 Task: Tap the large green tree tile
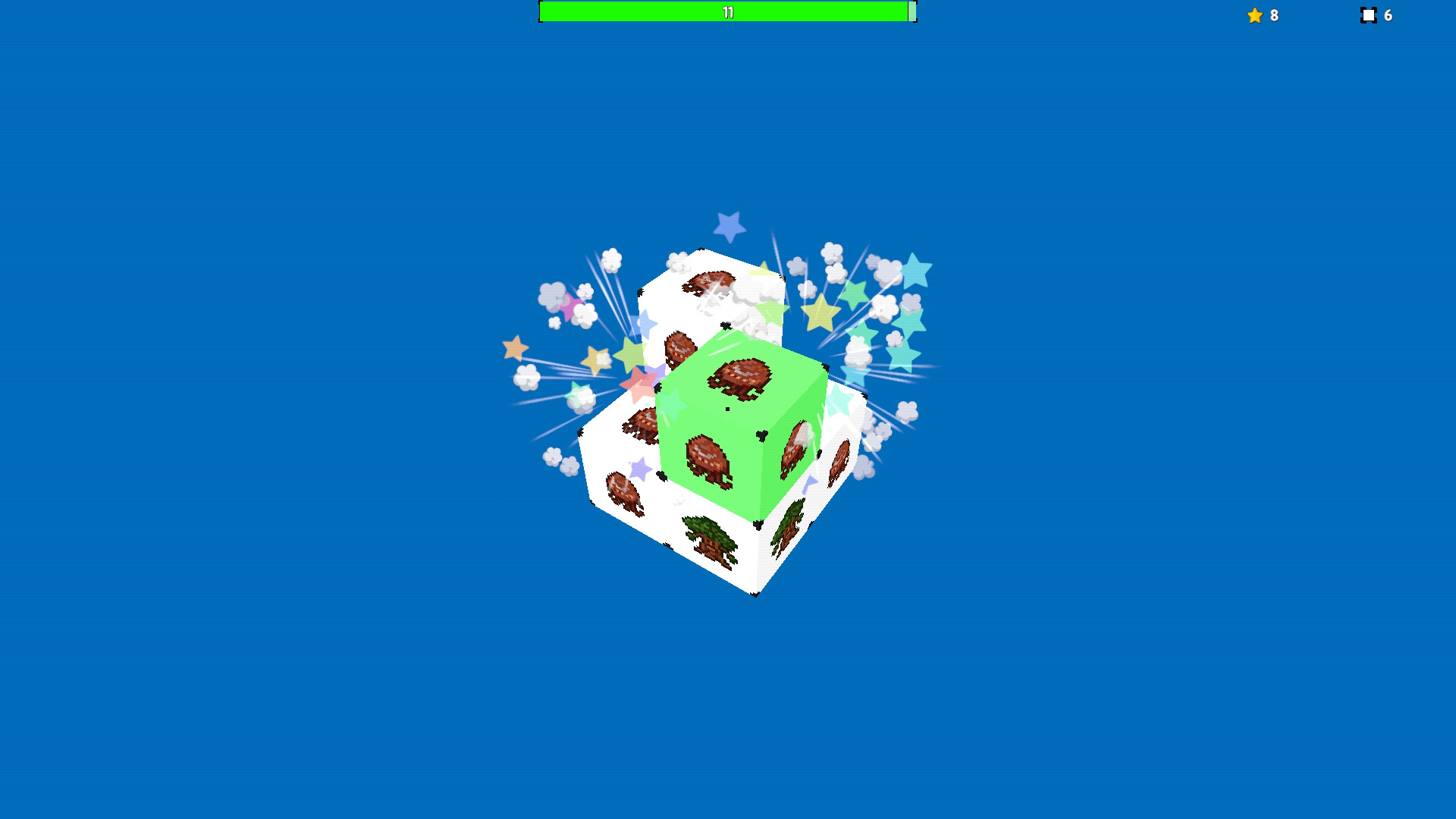710,540
